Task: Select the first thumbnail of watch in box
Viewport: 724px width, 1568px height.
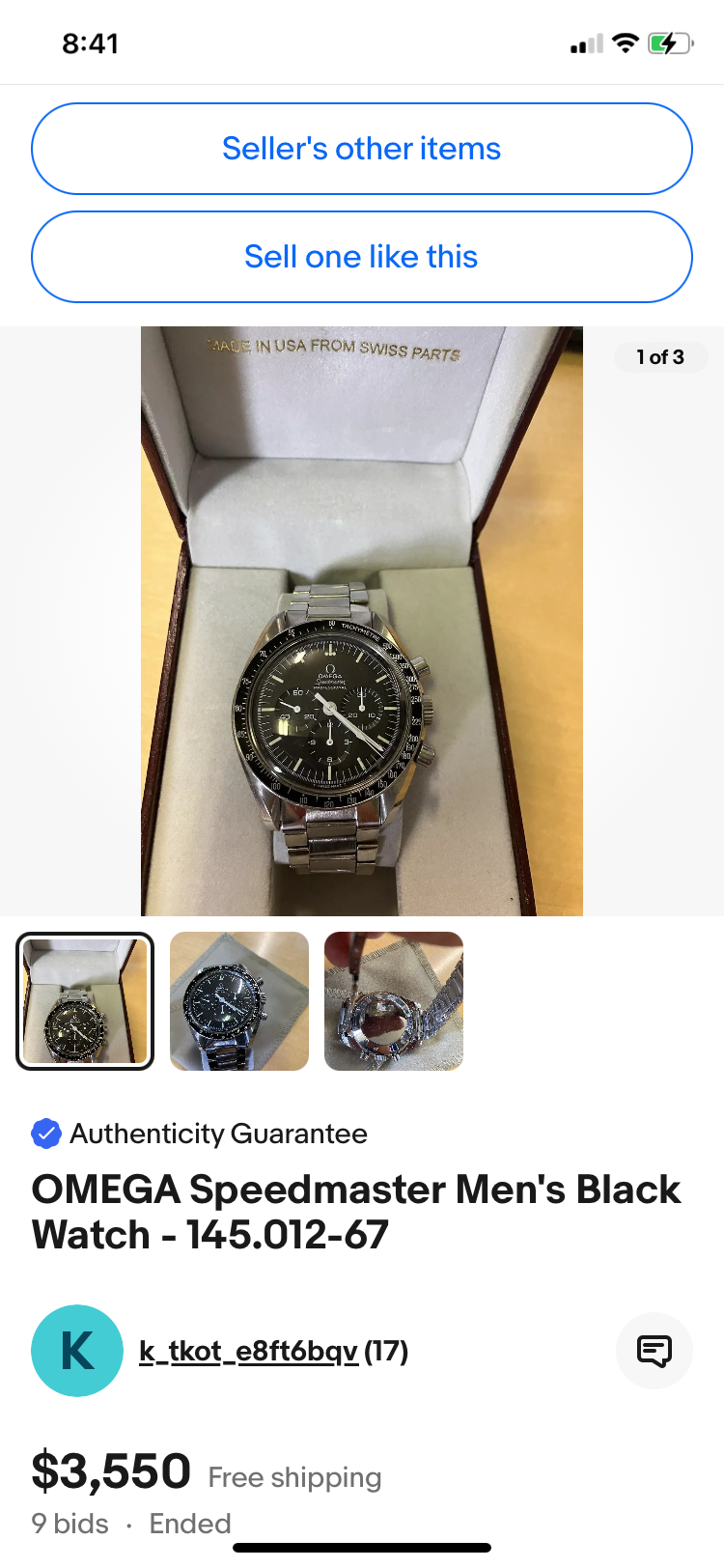Action: tap(85, 1001)
